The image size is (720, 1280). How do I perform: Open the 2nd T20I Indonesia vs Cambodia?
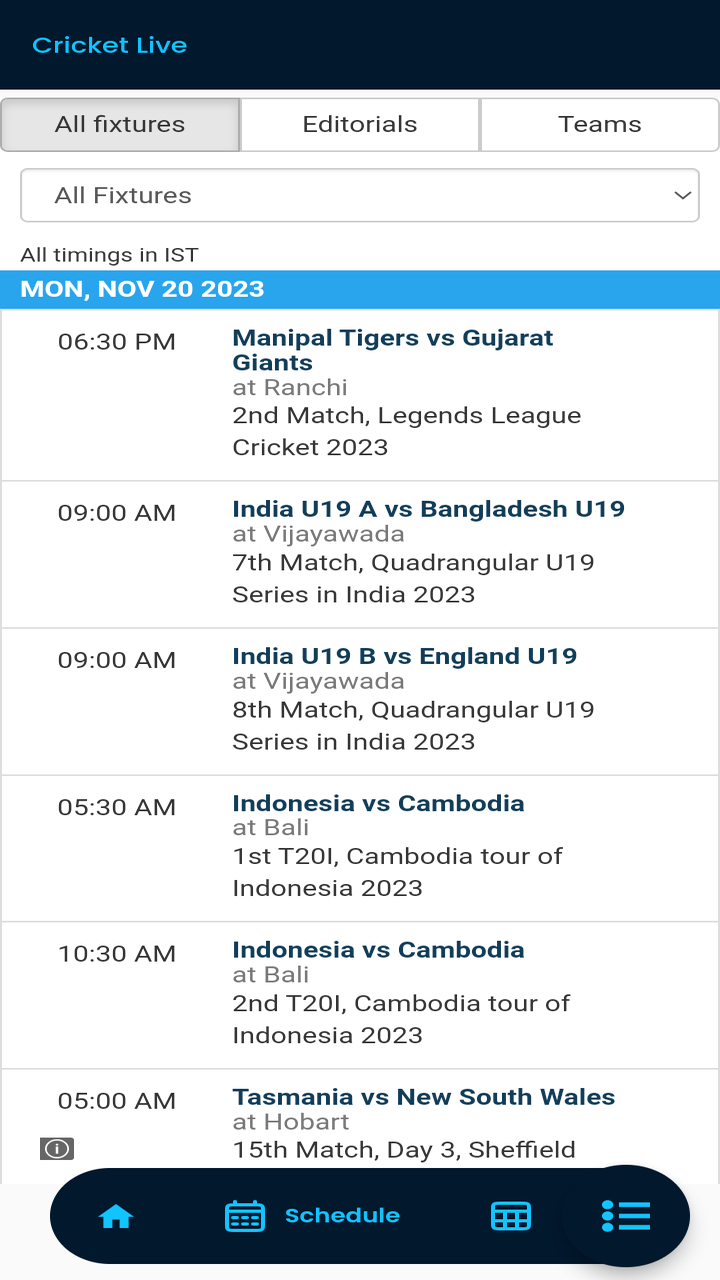379,949
